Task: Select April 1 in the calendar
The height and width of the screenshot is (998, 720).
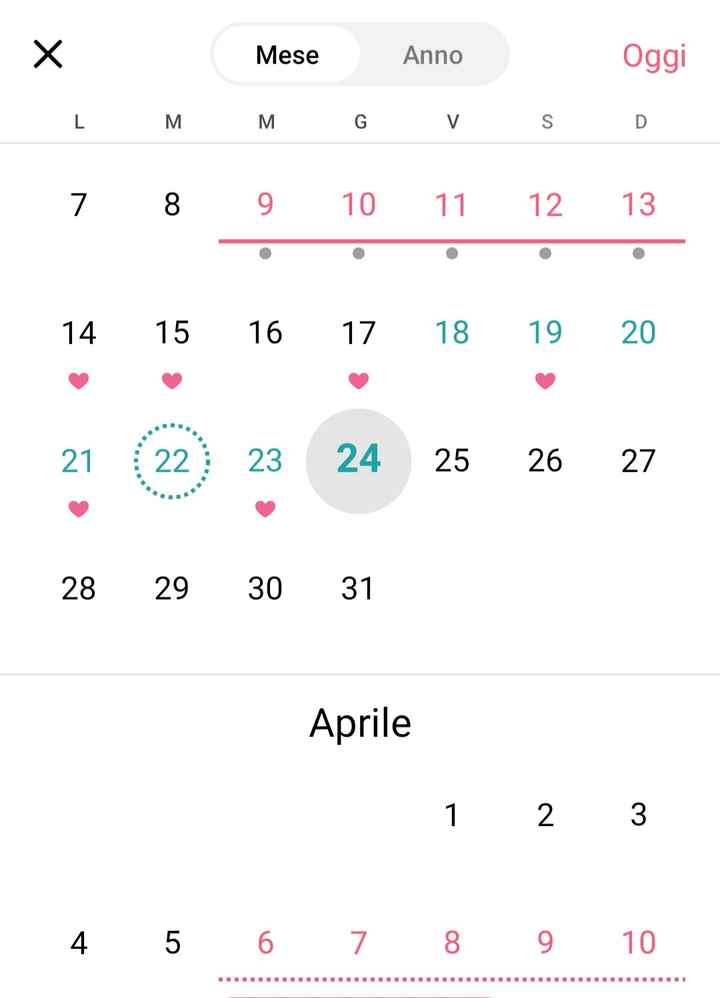Action: tap(452, 815)
